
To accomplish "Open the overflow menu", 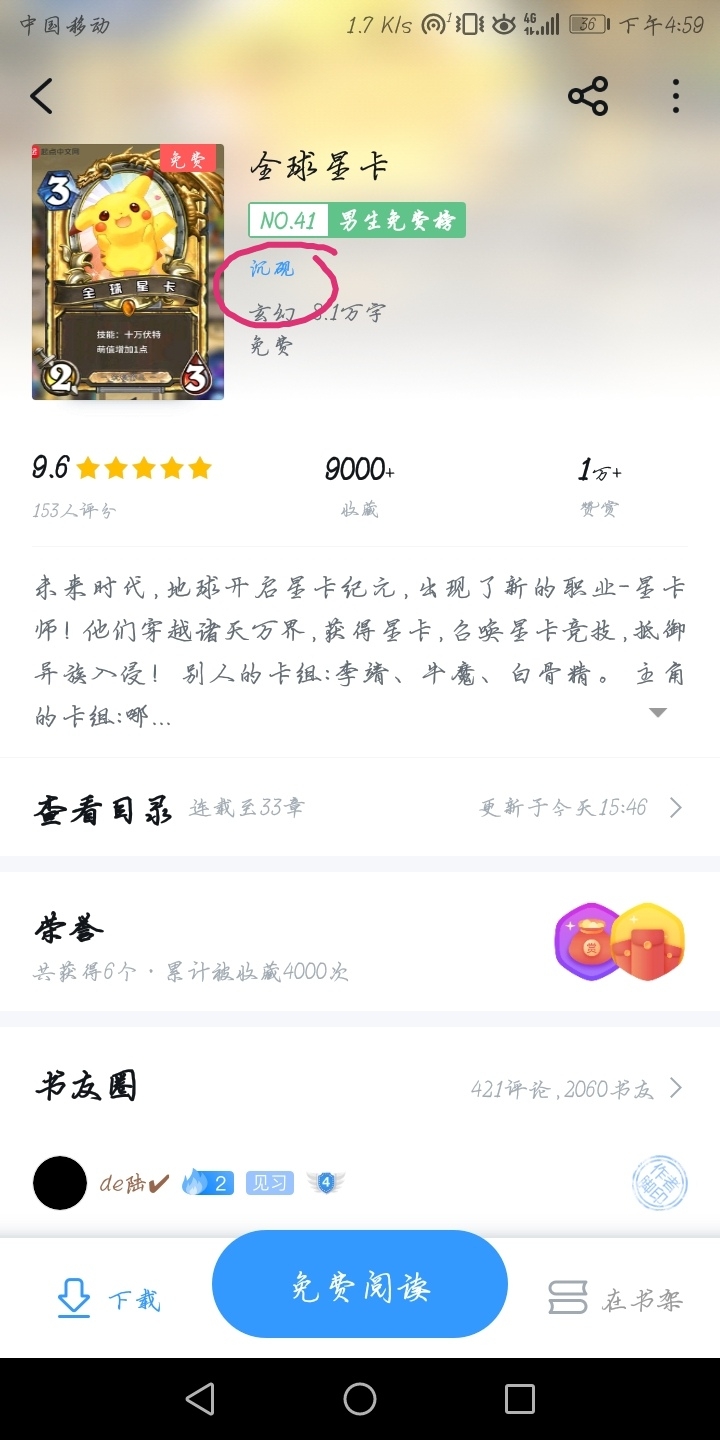I will coord(676,97).
